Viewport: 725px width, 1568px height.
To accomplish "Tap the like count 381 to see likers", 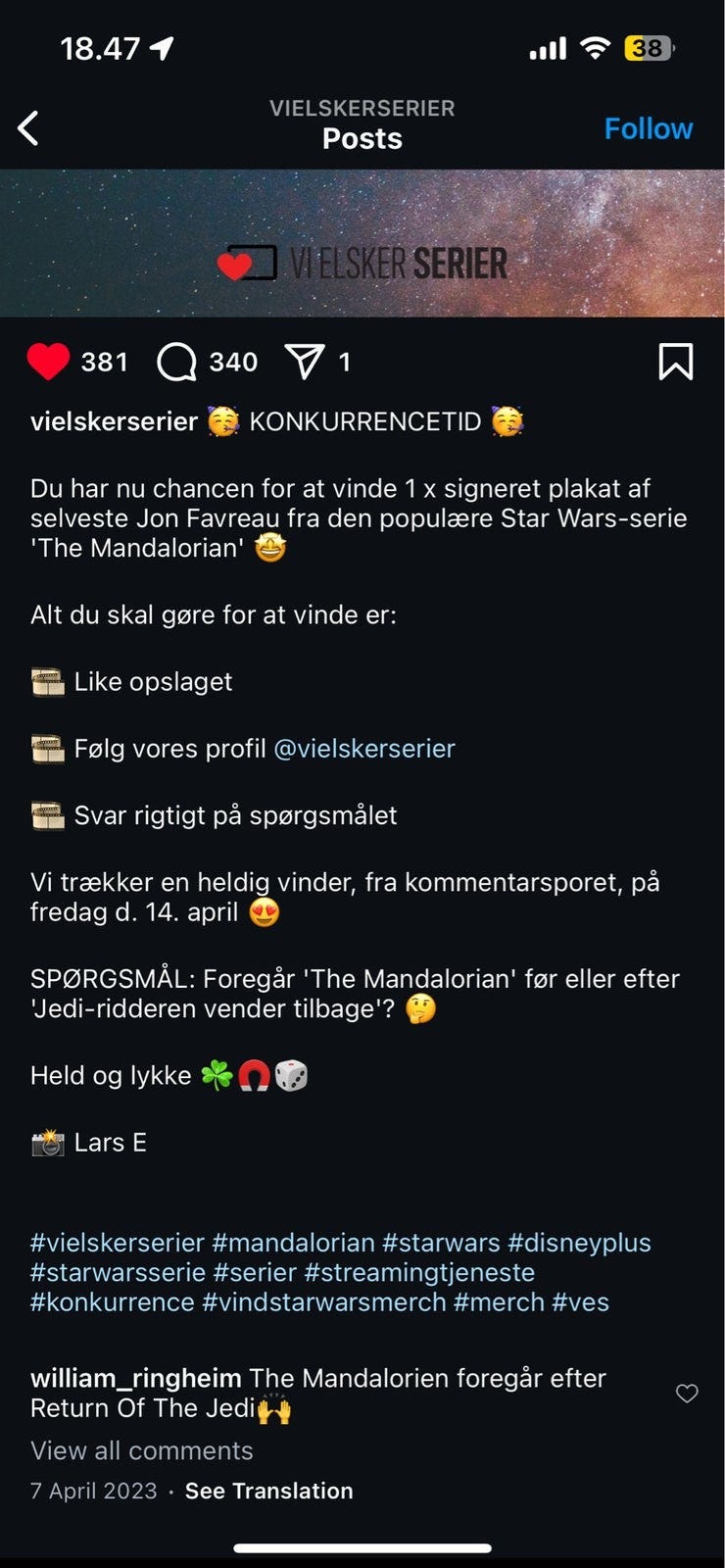I will point(102,362).
